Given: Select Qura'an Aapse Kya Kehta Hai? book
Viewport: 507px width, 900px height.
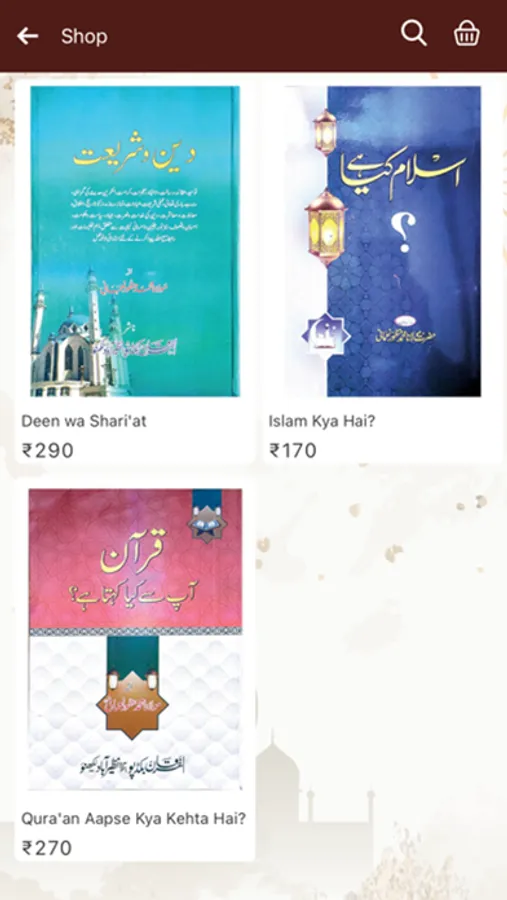Looking at the screenshot, I should pyautogui.click(x=135, y=672).
